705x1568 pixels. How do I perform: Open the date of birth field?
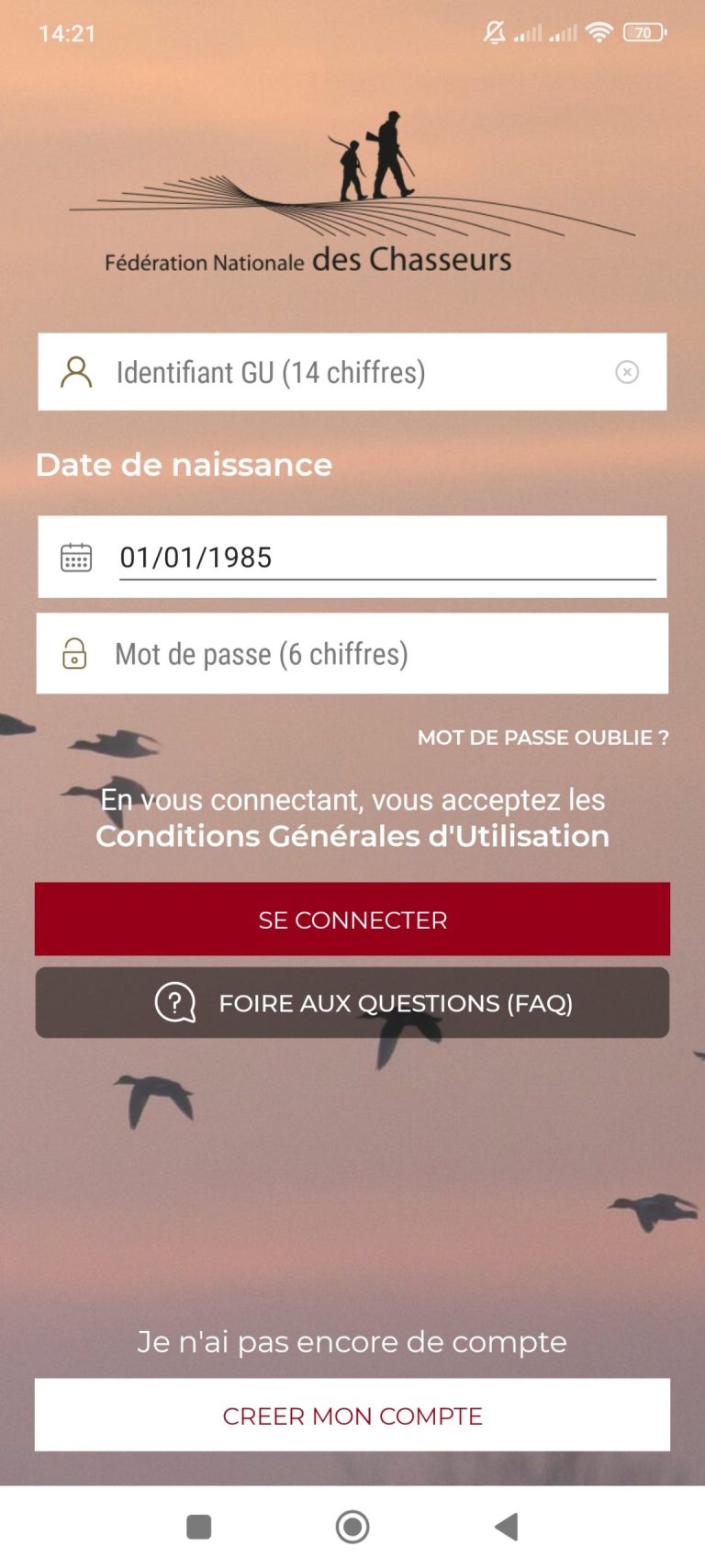pyautogui.click(x=386, y=558)
